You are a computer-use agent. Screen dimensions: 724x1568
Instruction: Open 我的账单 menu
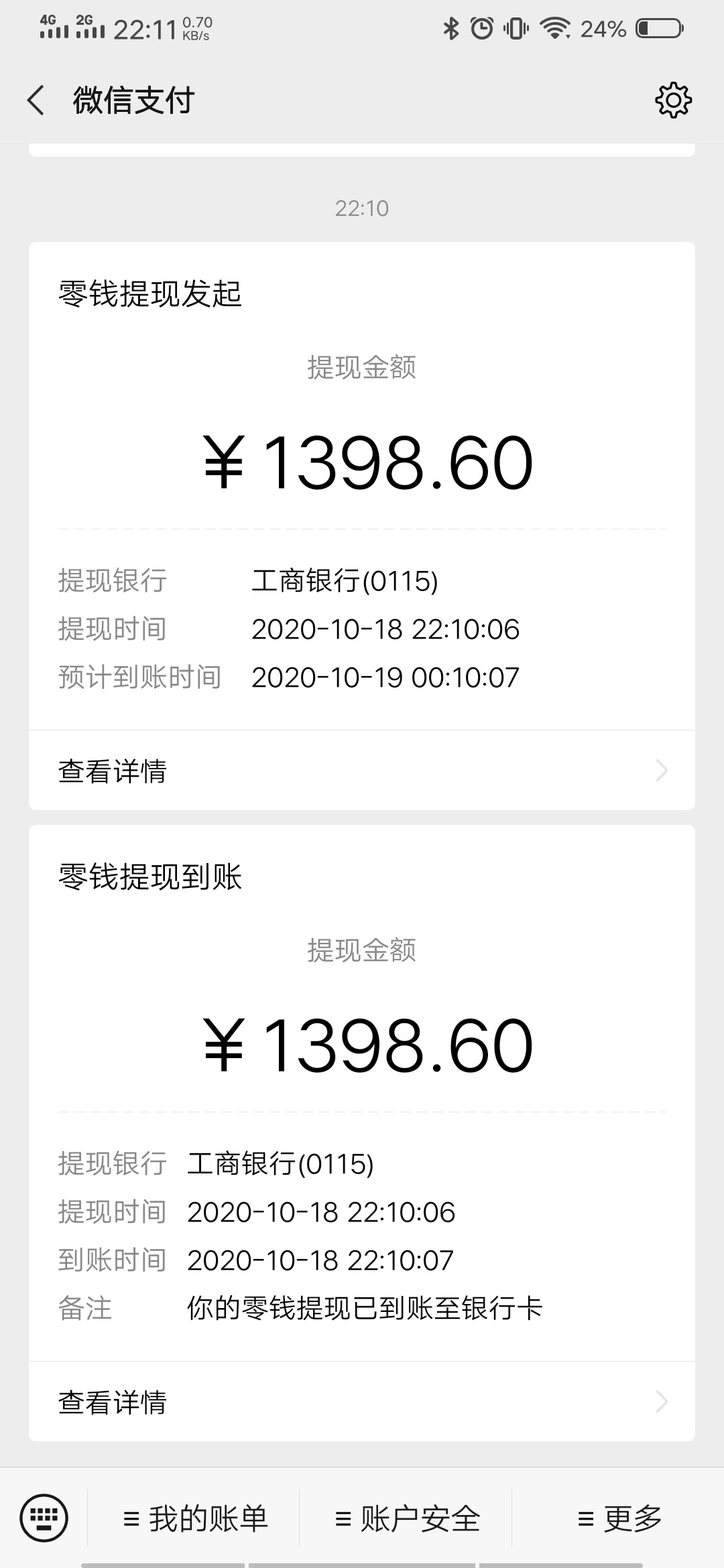[x=195, y=1518]
